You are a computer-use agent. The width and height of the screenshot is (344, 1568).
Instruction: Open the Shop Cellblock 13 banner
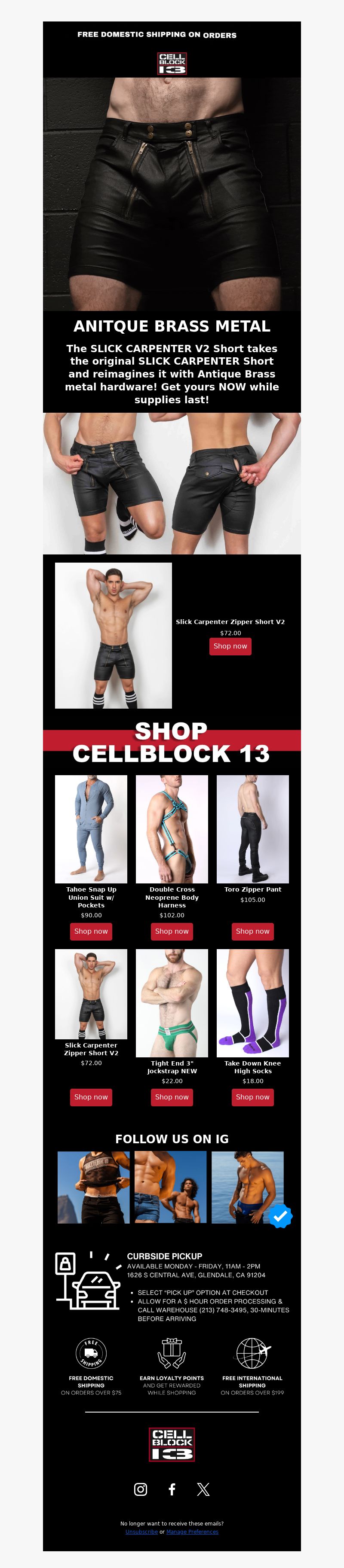click(x=172, y=743)
